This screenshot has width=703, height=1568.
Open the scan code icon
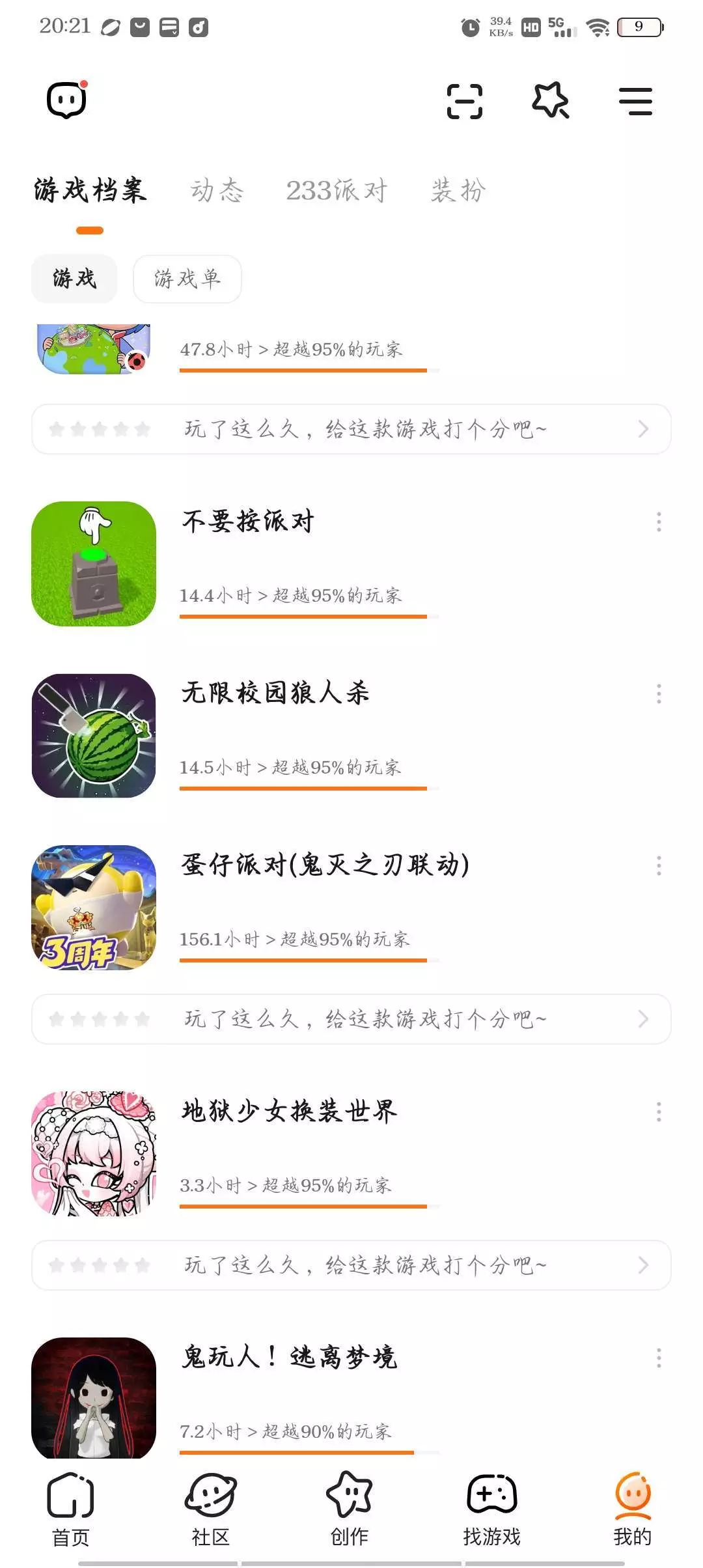[464, 102]
